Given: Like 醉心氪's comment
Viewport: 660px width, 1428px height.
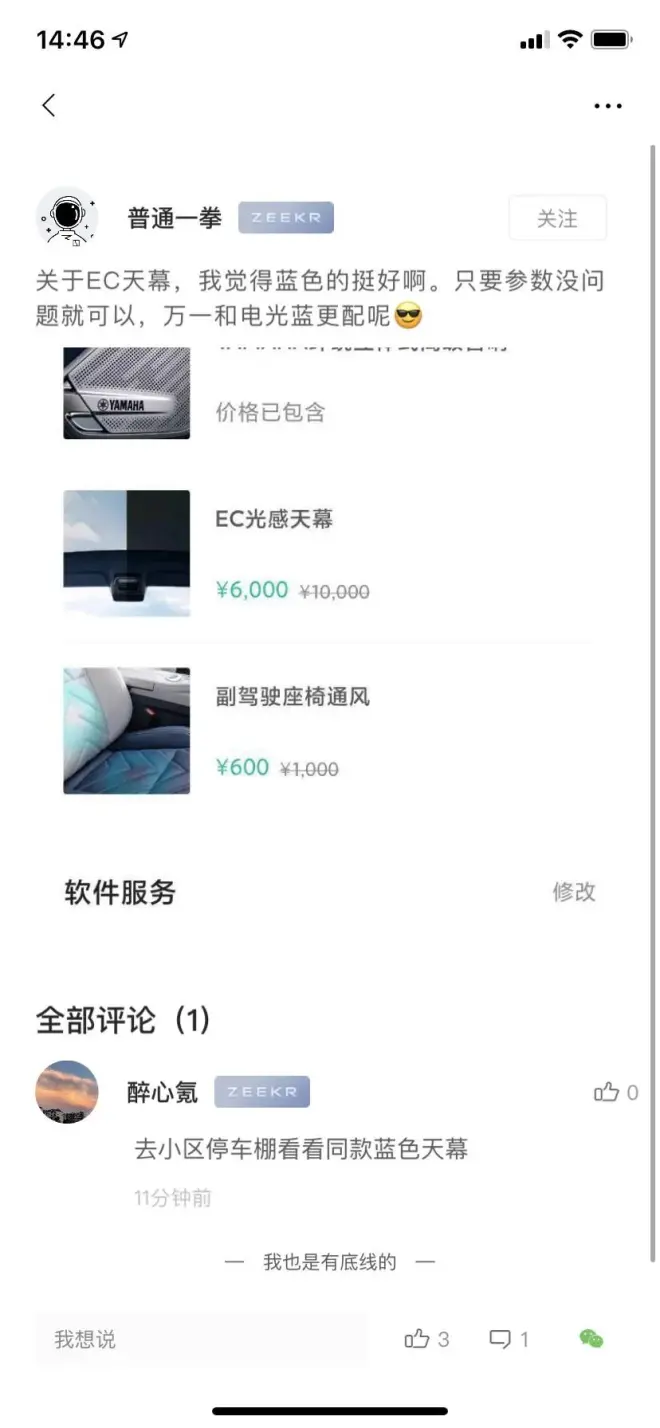Looking at the screenshot, I should point(607,1092).
